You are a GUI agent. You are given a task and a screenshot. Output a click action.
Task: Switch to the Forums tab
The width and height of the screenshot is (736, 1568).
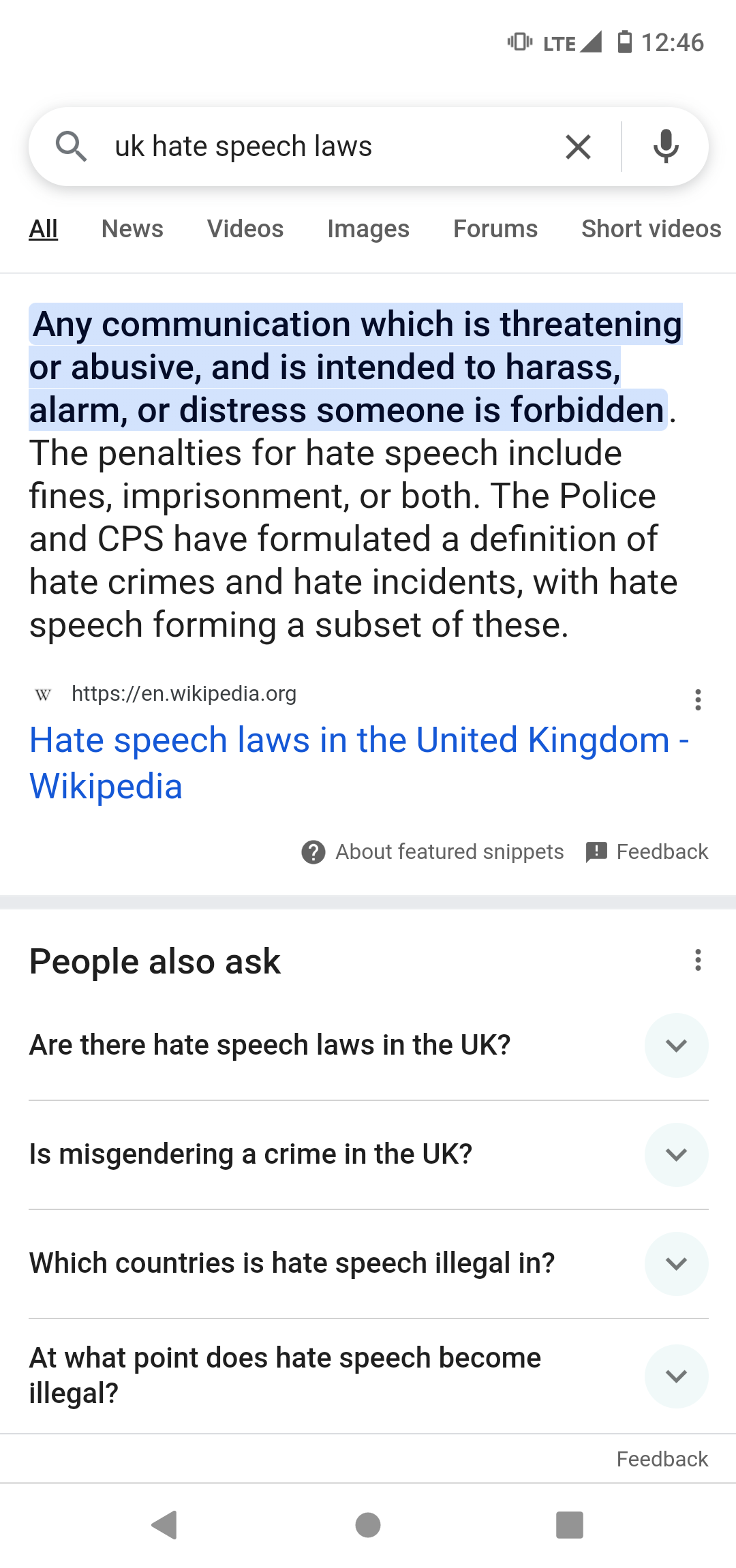[495, 228]
